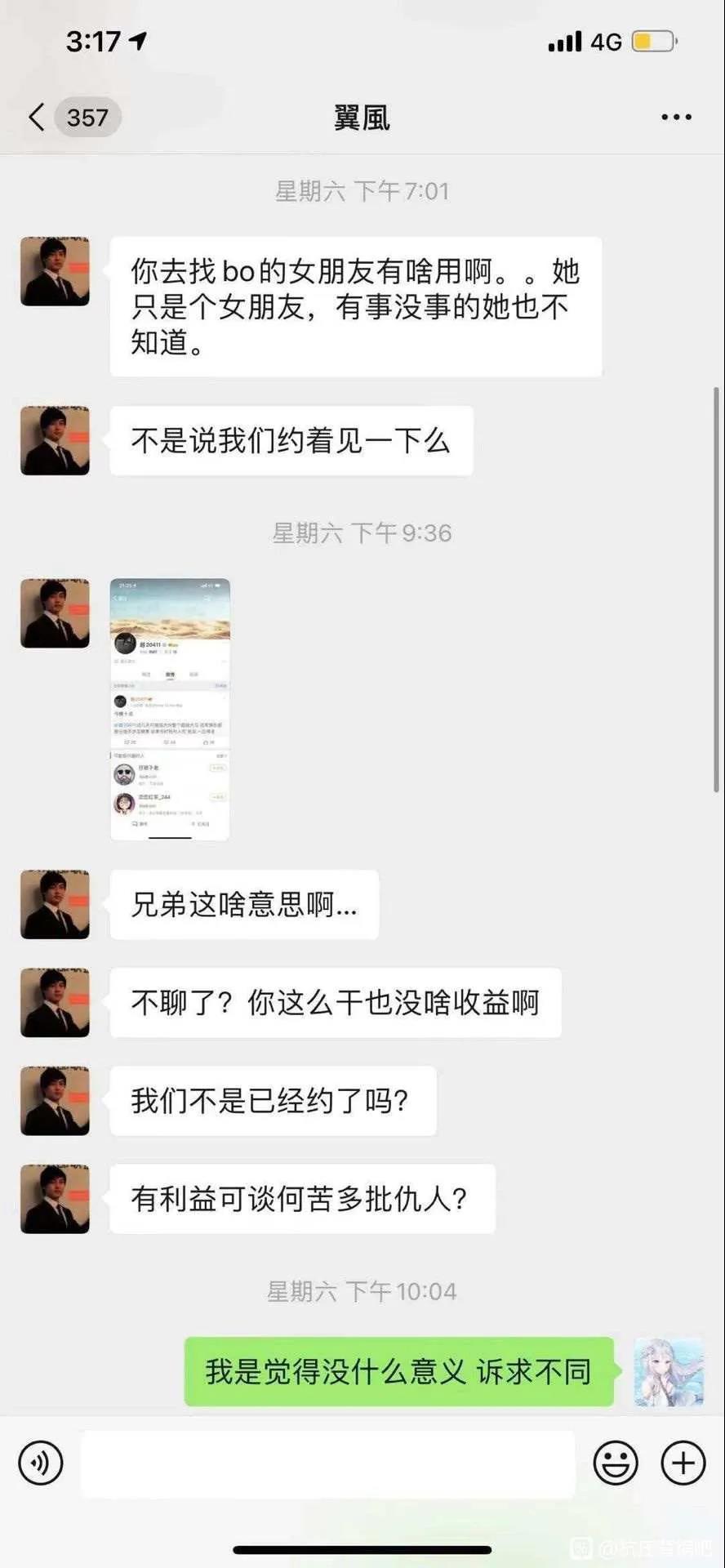Tap the message text field
Screen dimensions: 725x1568
coord(327,1462)
